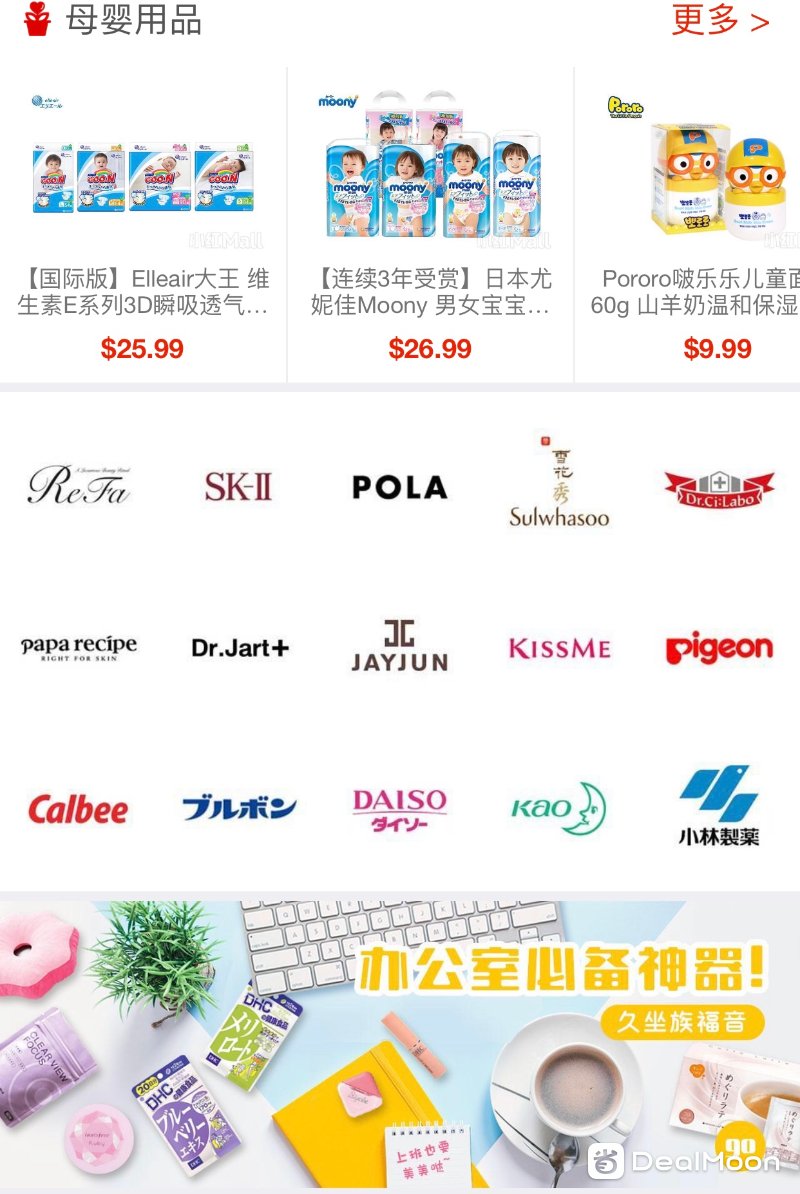Open the POLA brand page
This screenshot has height=1194, width=800.
[x=399, y=487]
